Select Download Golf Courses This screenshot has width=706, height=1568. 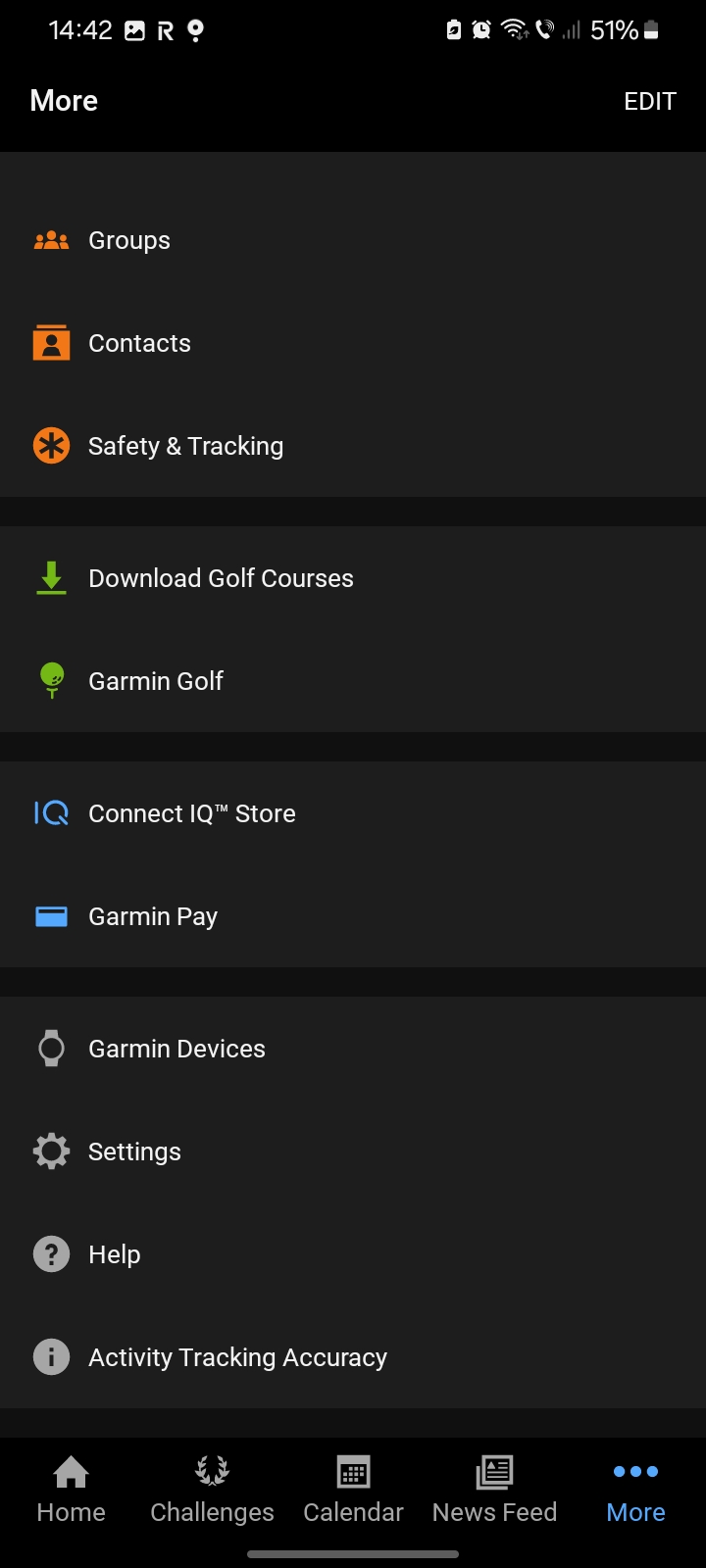353,578
